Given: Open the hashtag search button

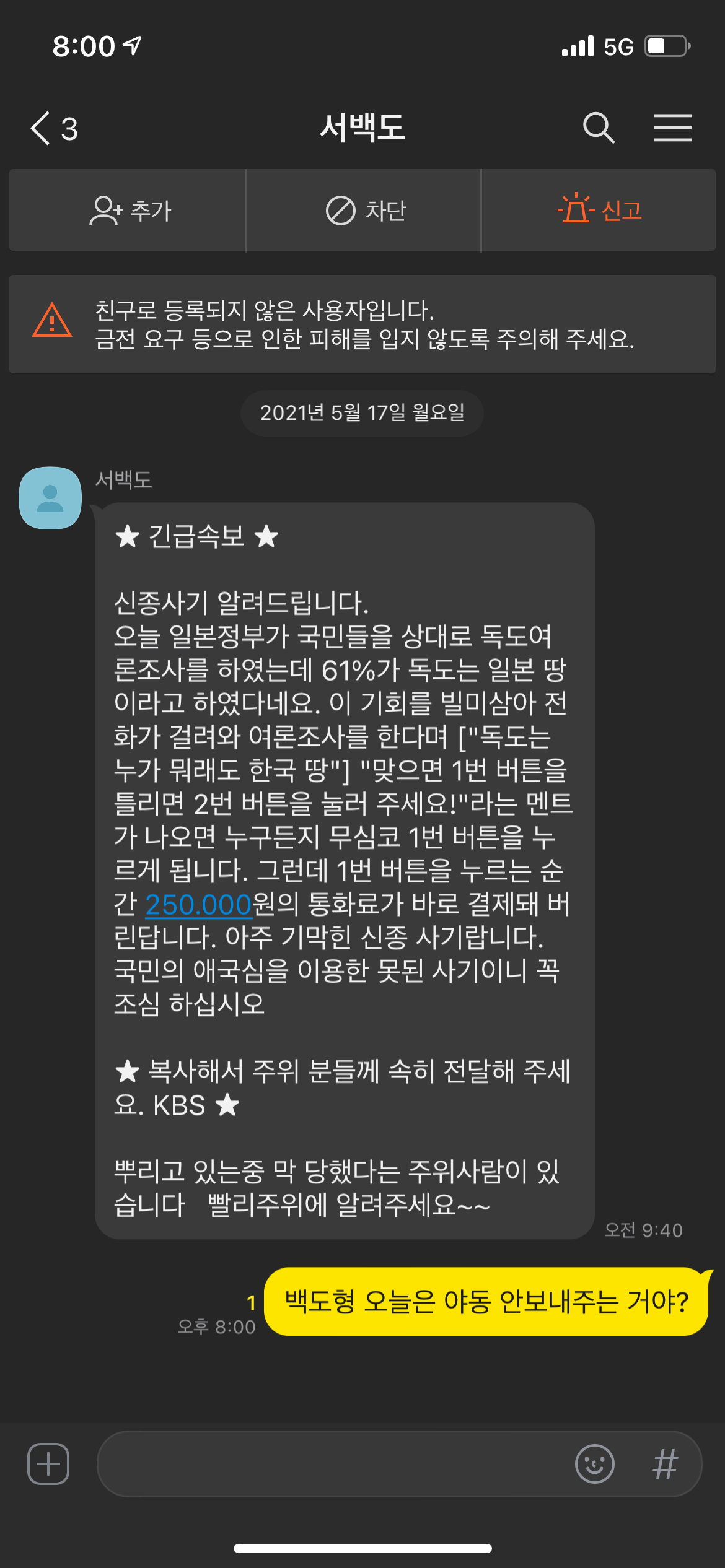Looking at the screenshot, I should (666, 1464).
